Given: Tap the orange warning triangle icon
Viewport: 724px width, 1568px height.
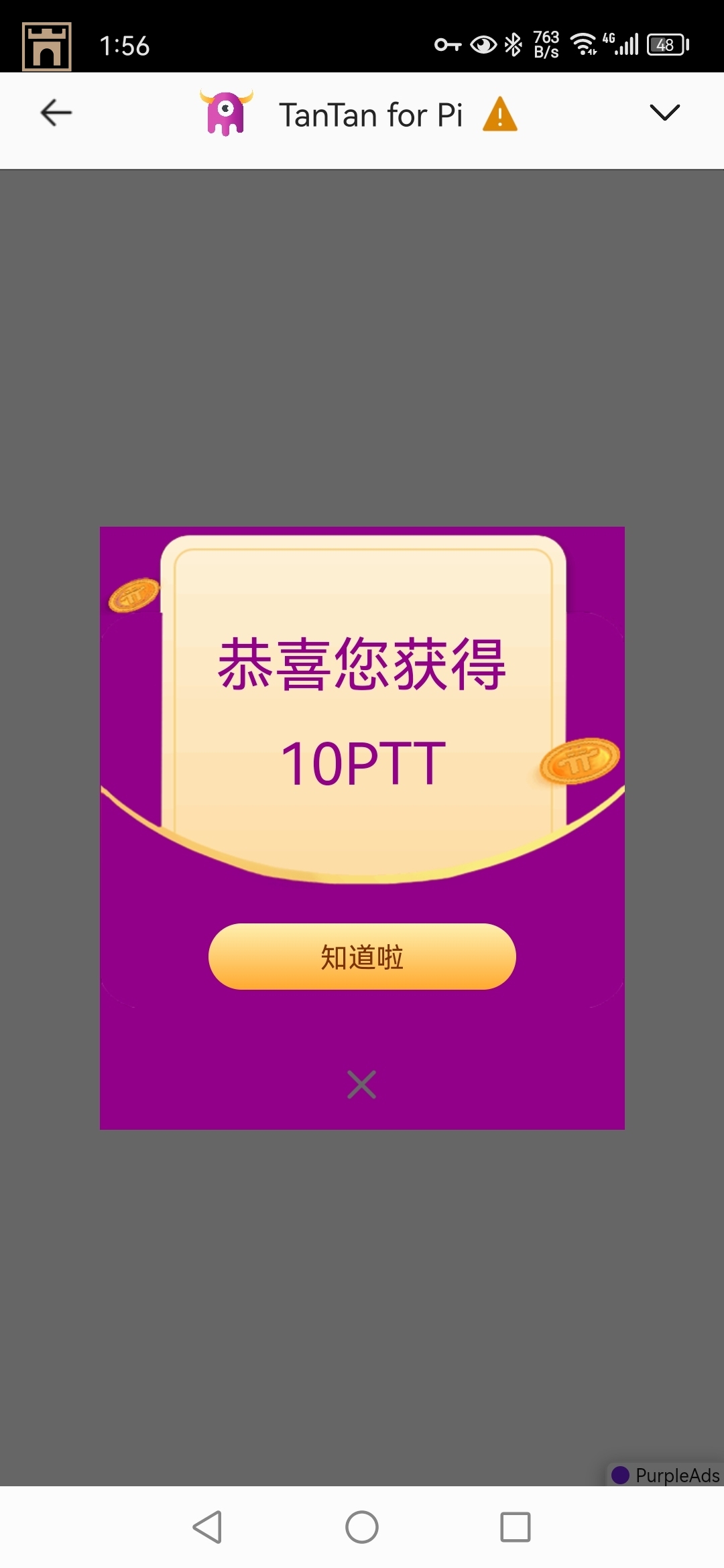Looking at the screenshot, I should [x=500, y=115].
